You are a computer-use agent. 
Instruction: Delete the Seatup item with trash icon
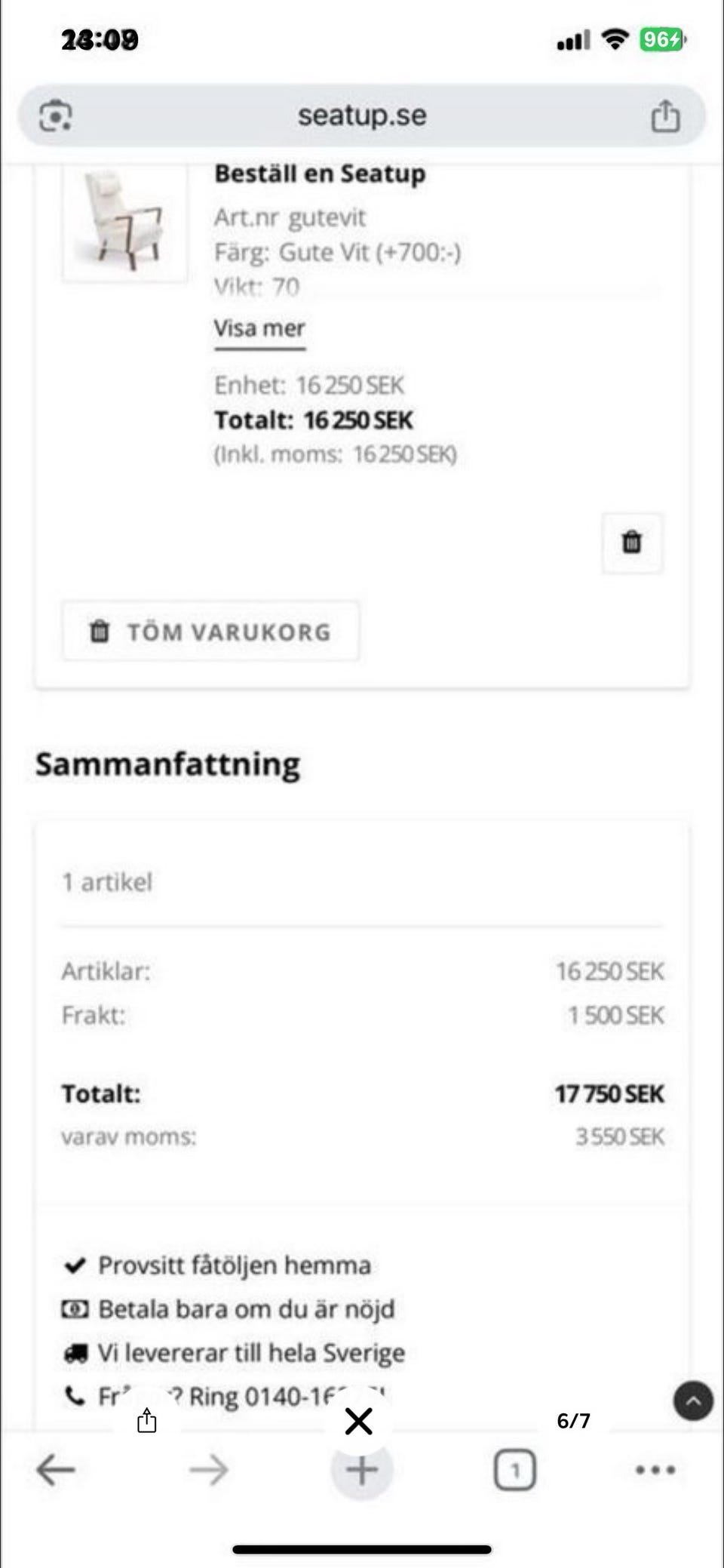(x=632, y=543)
